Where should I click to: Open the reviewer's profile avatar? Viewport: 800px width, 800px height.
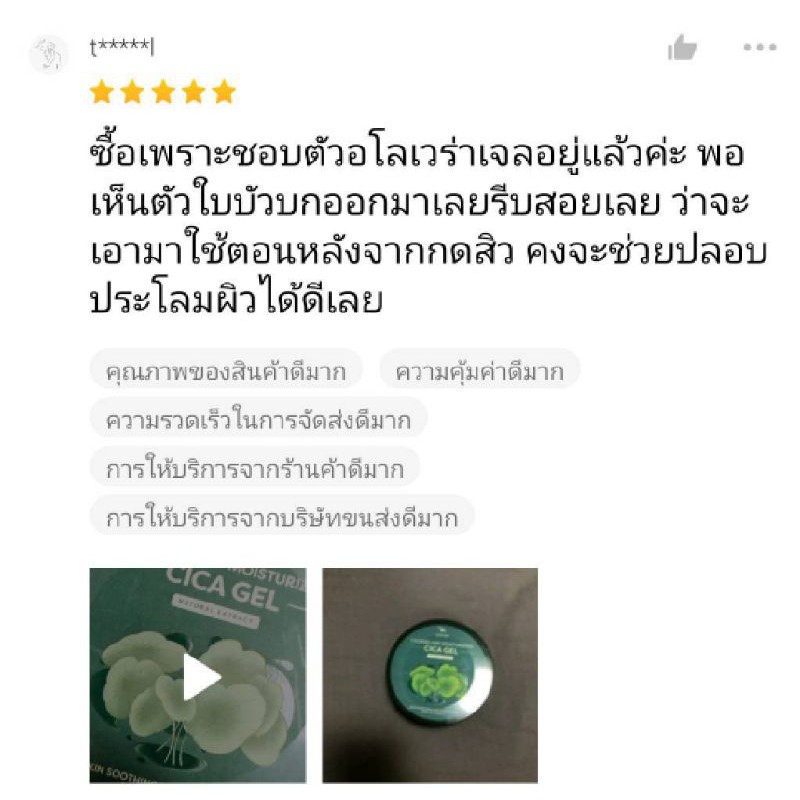point(48,54)
